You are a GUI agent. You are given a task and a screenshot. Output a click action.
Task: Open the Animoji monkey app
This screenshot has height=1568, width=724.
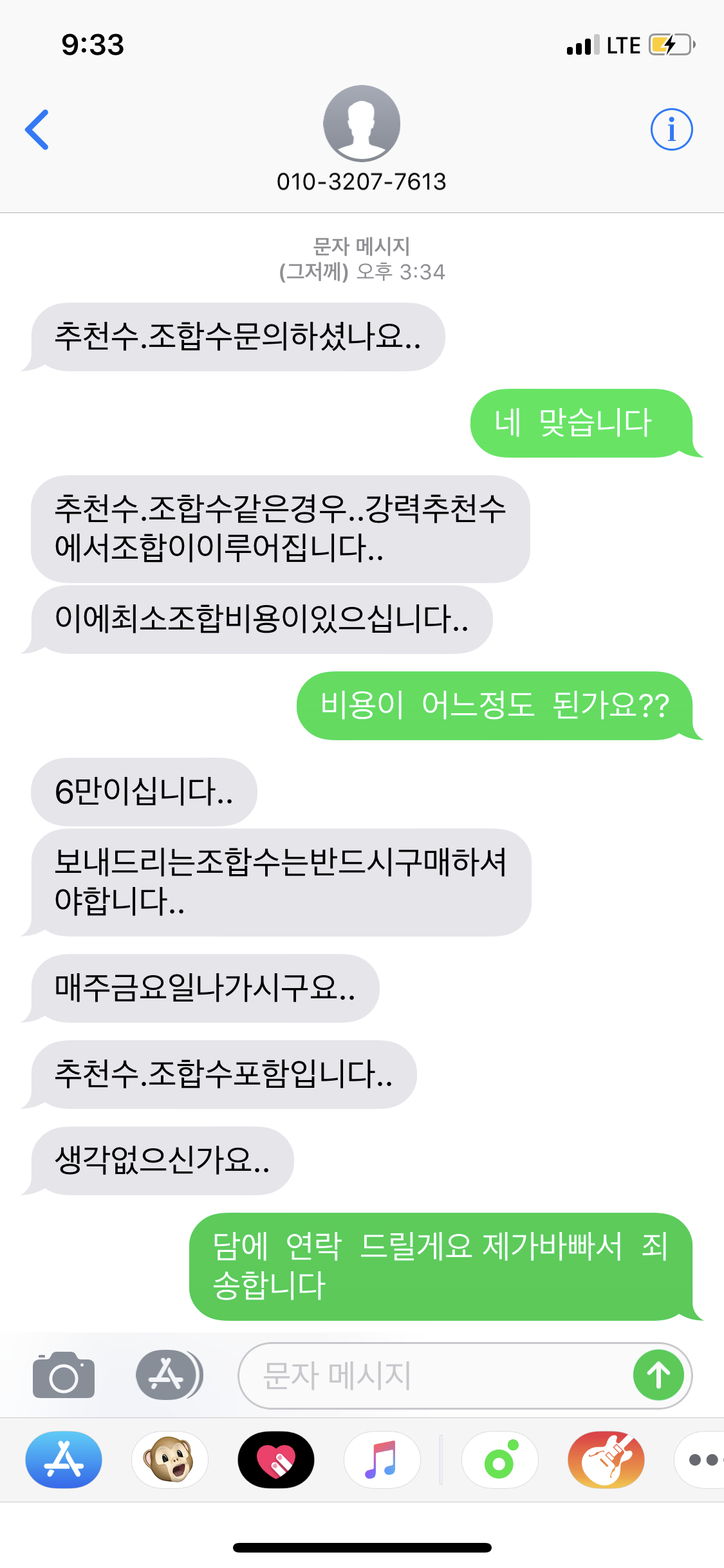[170, 1460]
